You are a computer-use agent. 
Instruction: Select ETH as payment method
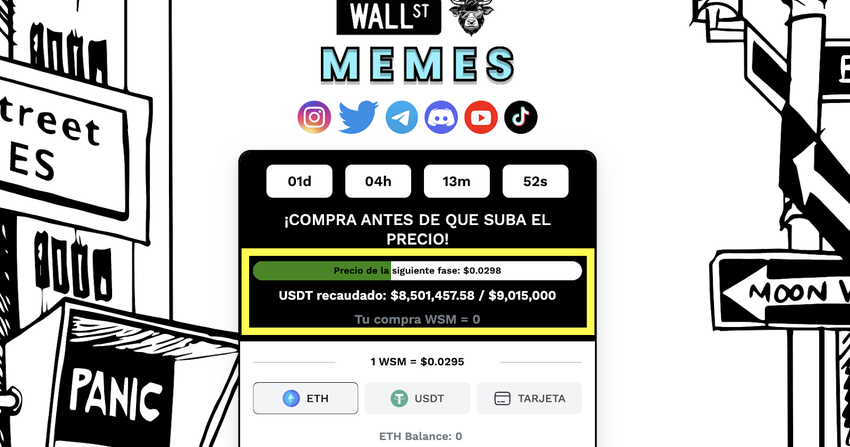click(305, 398)
